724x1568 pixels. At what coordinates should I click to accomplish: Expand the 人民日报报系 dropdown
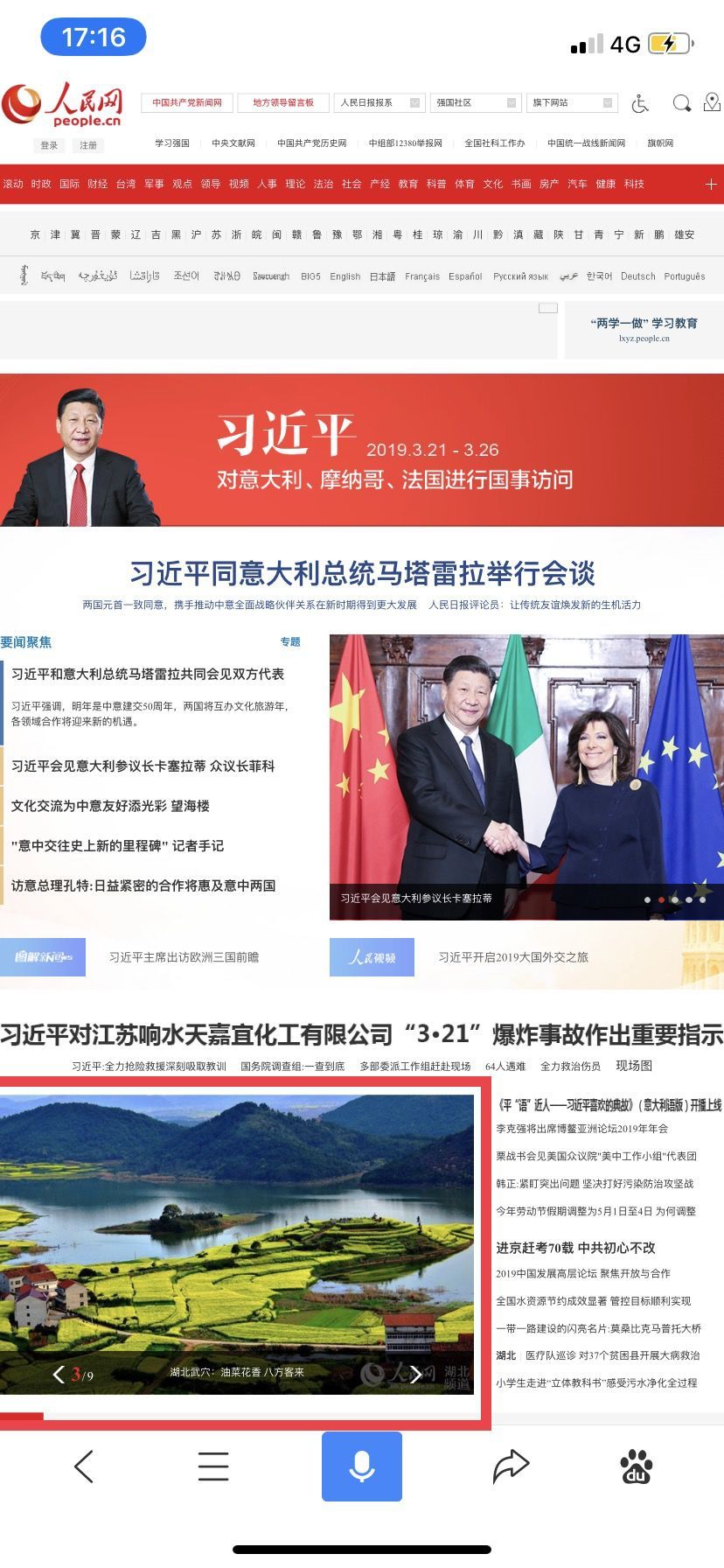pos(380,103)
